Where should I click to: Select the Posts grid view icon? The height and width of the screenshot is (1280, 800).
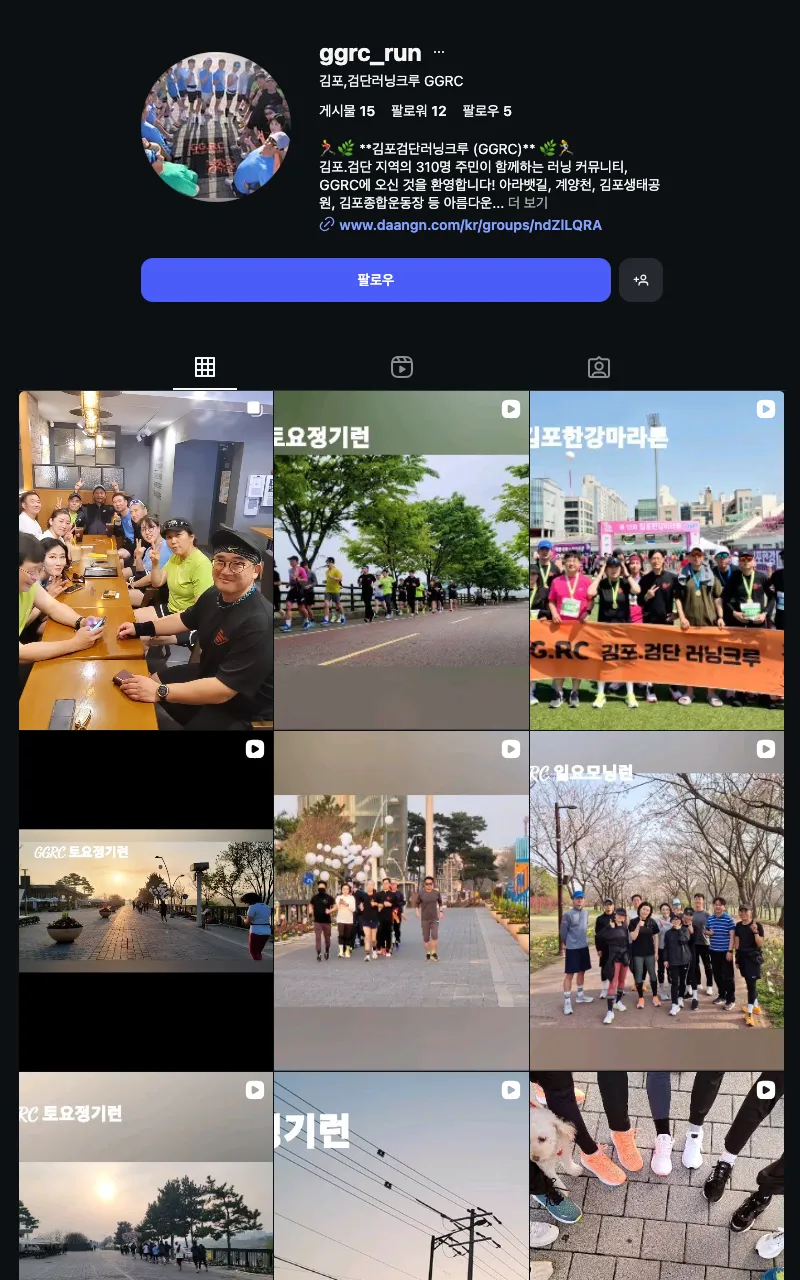(x=205, y=367)
